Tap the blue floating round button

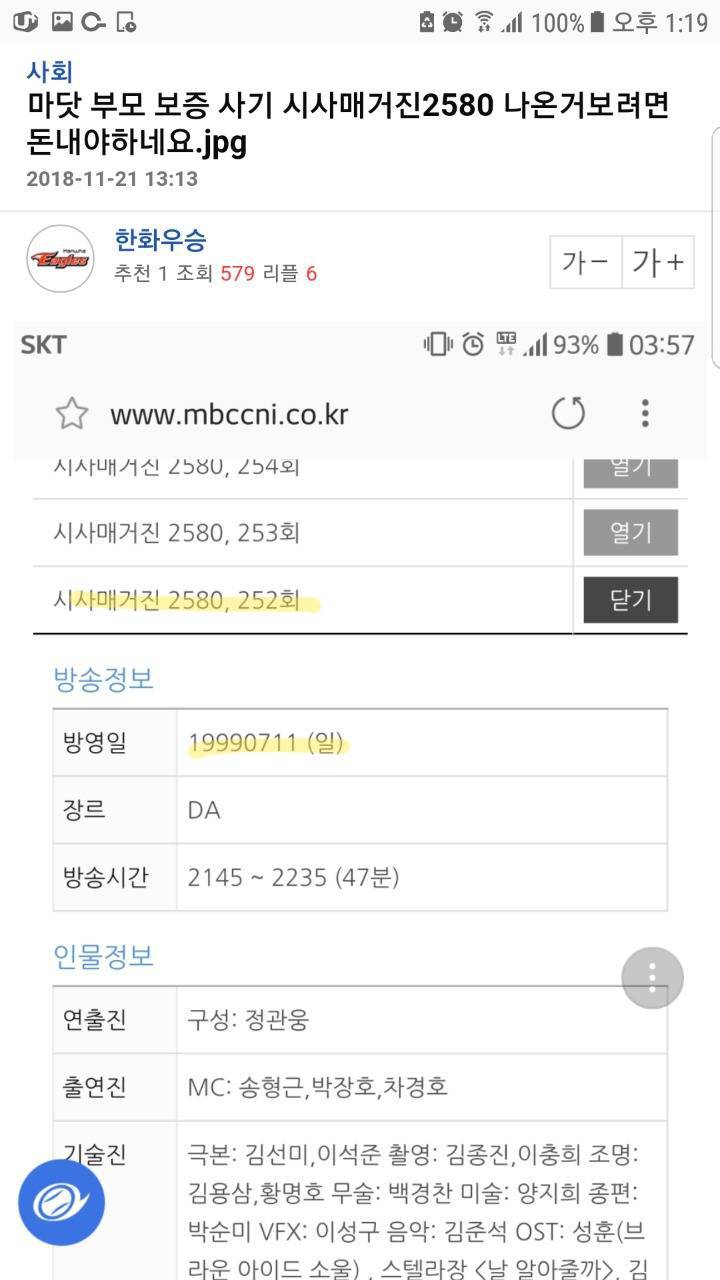(x=61, y=1203)
